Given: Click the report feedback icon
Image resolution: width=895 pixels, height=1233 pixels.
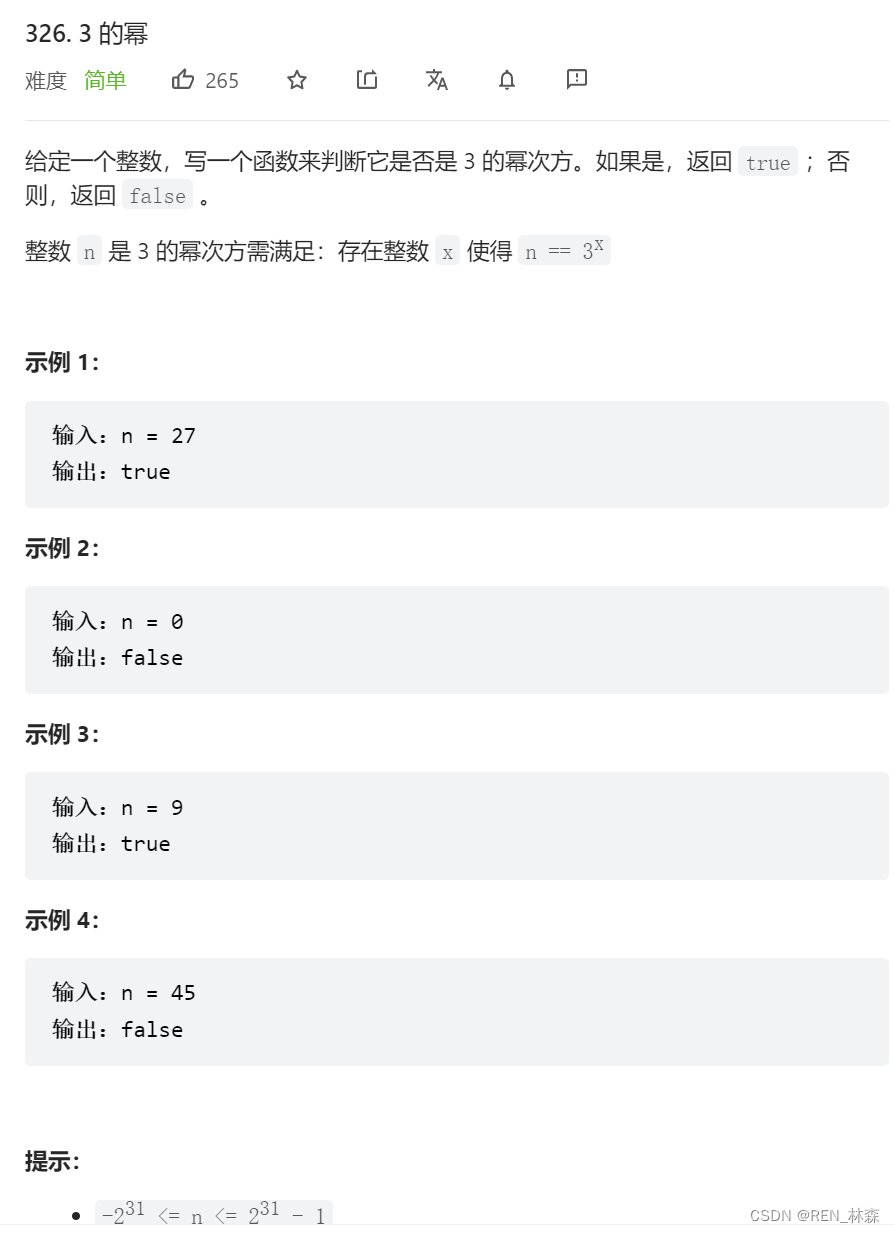Looking at the screenshot, I should pos(576,80).
